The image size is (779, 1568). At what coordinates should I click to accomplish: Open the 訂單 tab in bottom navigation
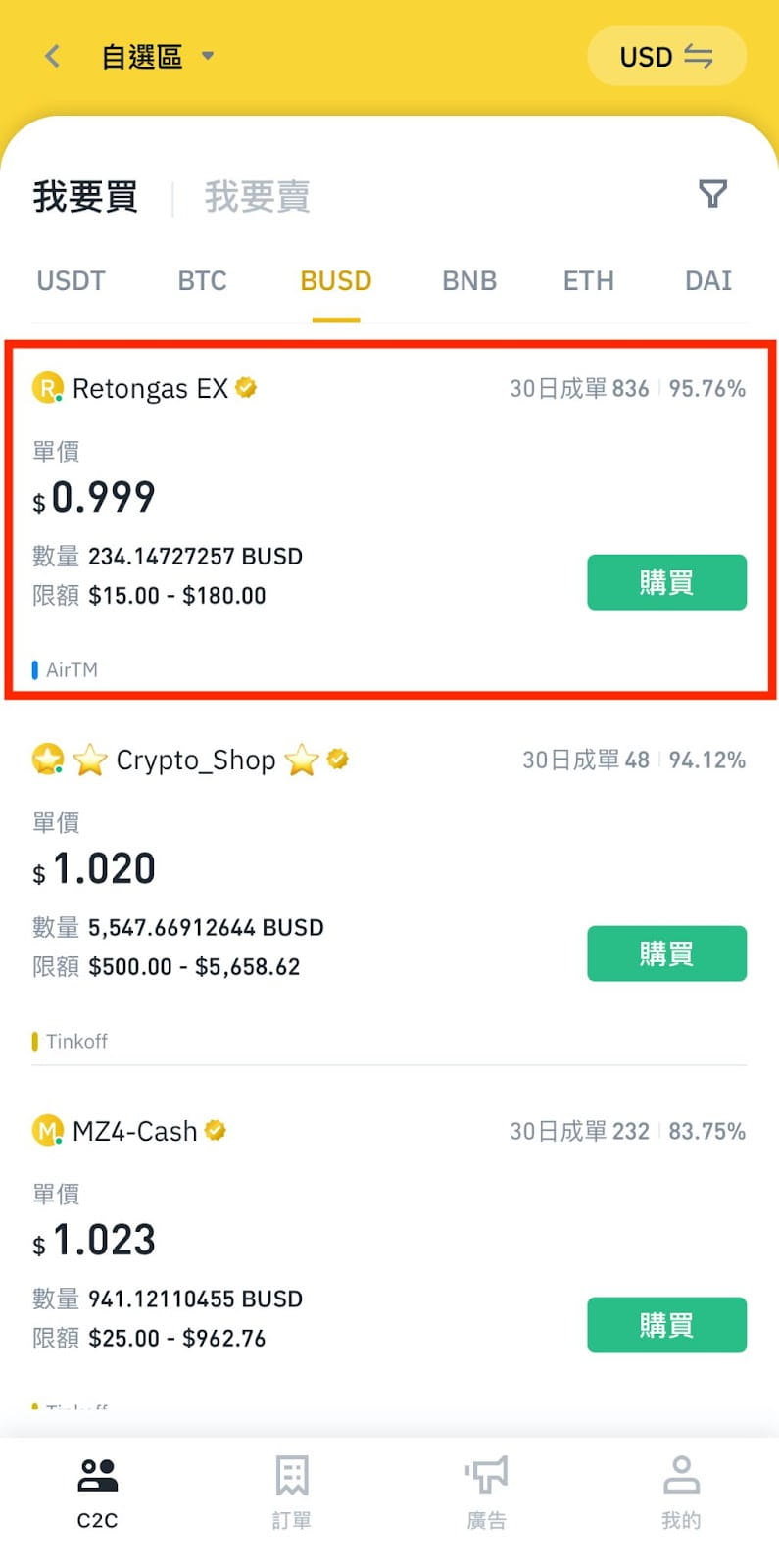(x=292, y=1492)
